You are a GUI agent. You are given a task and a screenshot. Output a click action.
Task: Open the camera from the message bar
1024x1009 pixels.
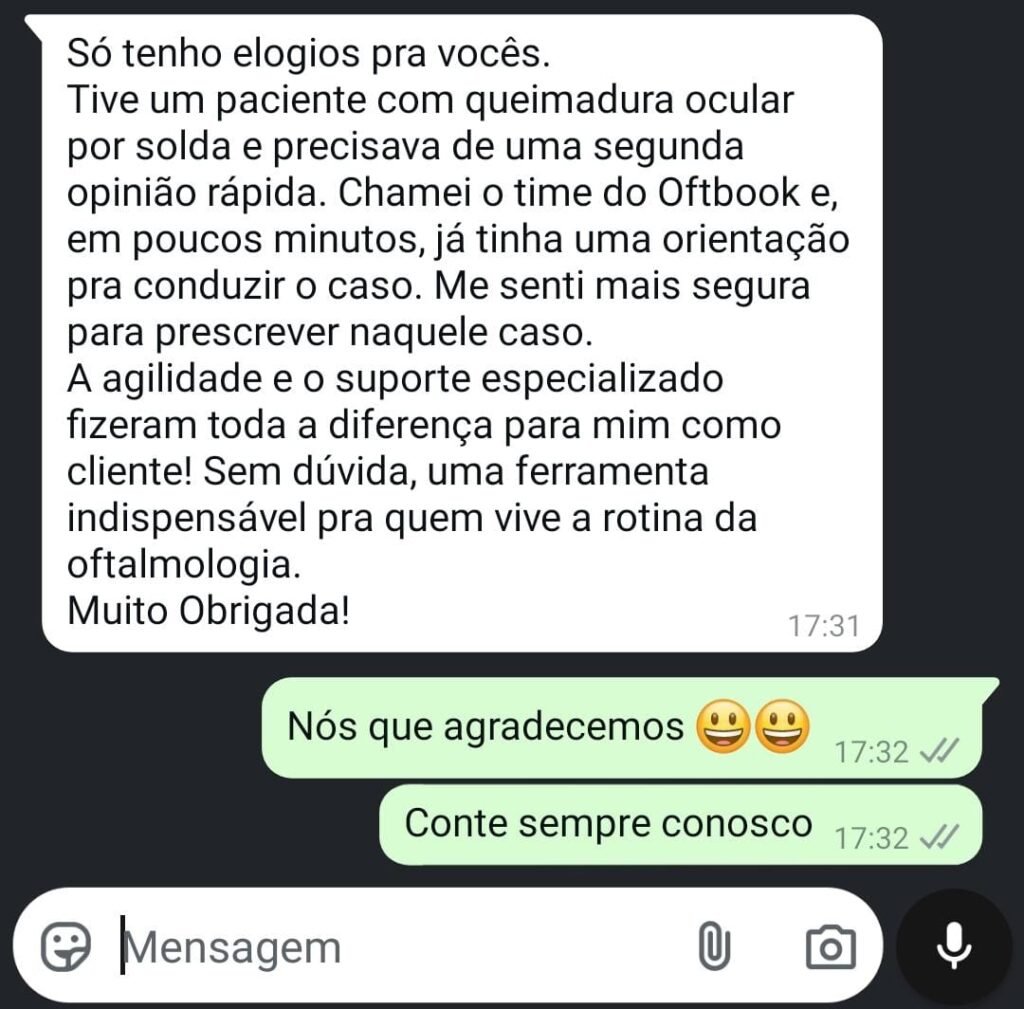pos(831,946)
